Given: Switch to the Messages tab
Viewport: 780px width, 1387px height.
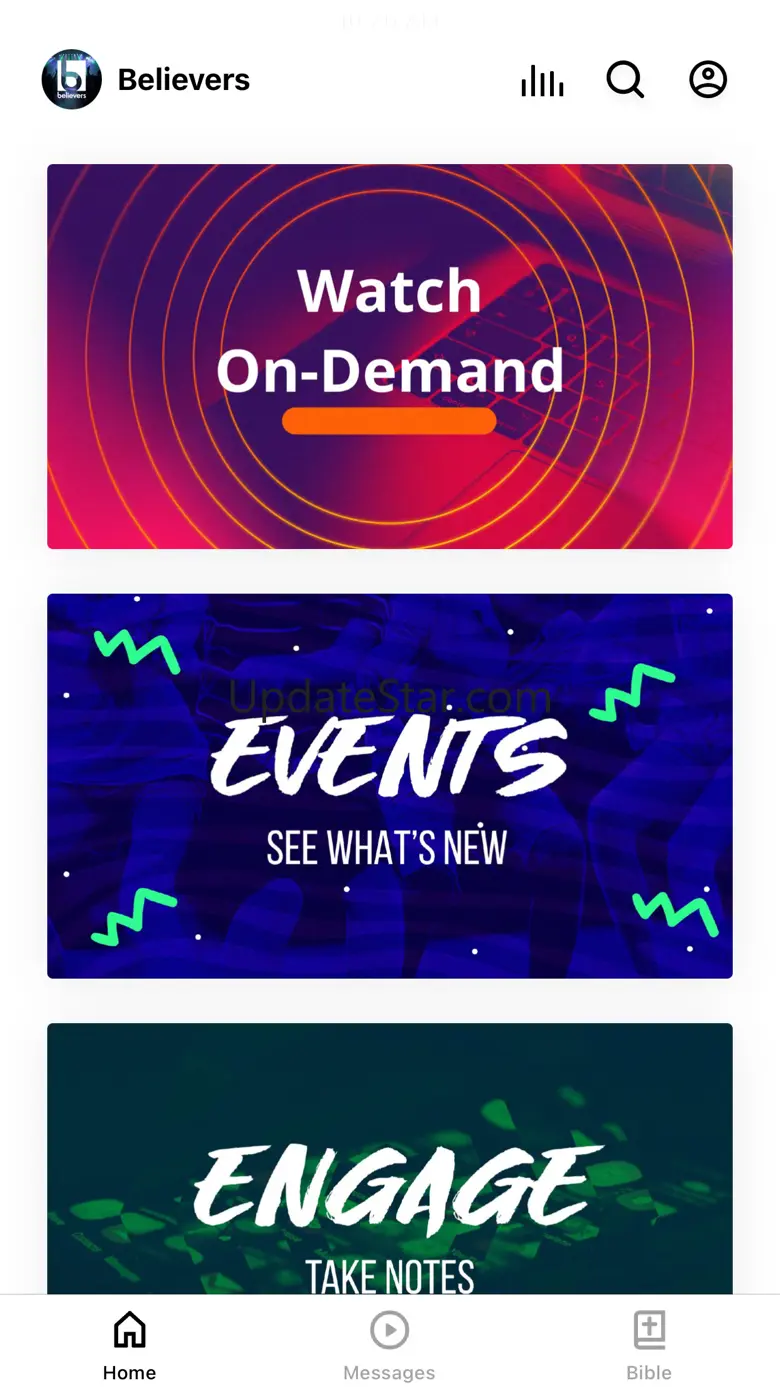Looking at the screenshot, I should pyautogui.click(x=389, y=1345).
